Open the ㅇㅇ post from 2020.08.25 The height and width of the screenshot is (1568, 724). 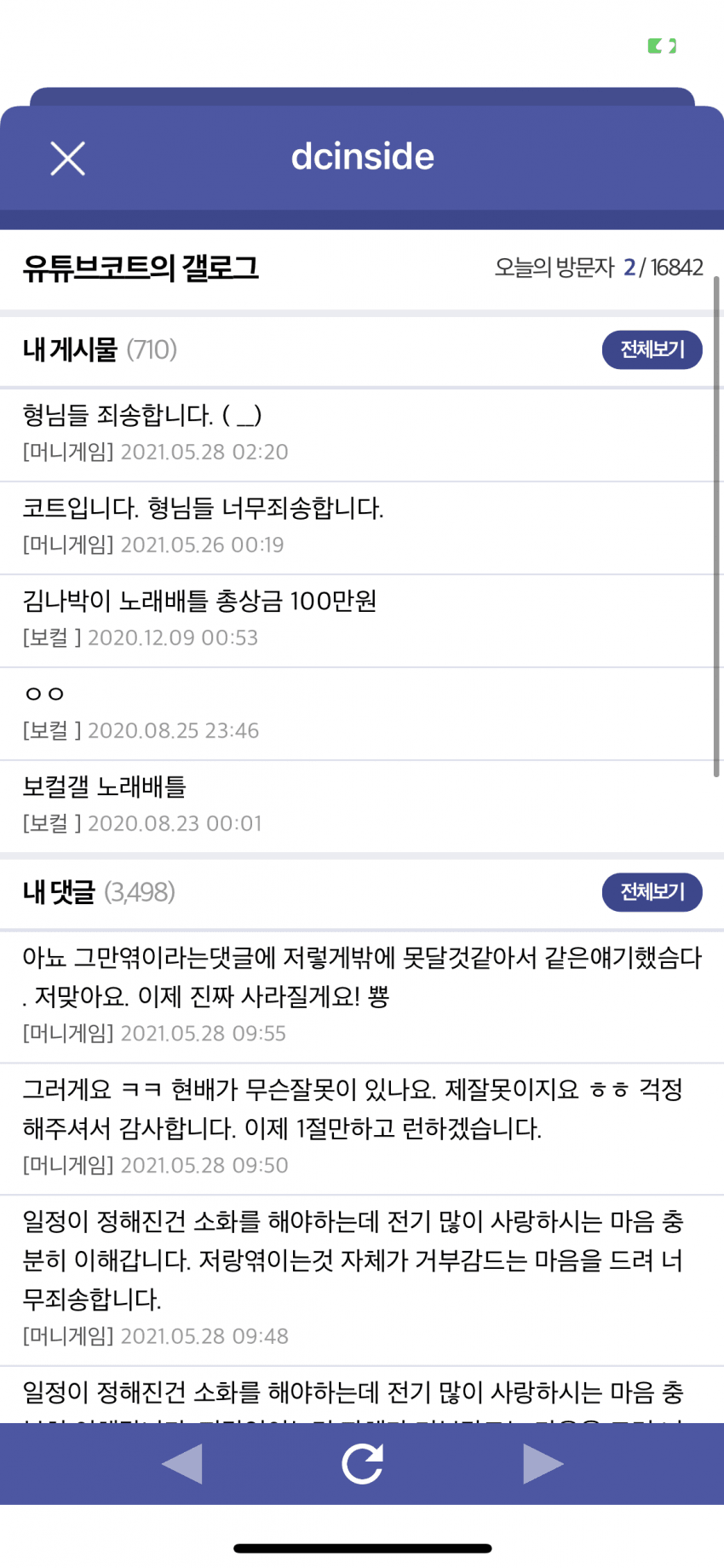pos(44,695)
